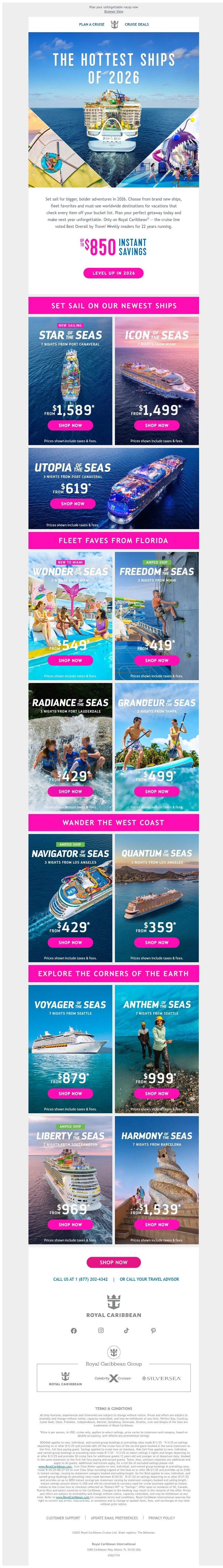Shop now for Quantum of the Seas
This screenshot has height=1568, width=223.
click(x=157, y=943)
